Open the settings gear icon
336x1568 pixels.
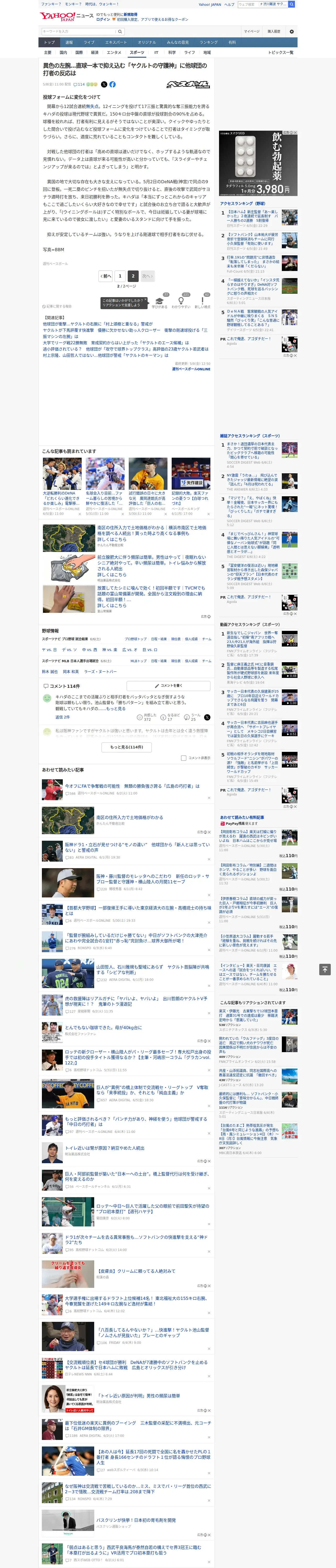pyautogui.click(x=292, y=32)
